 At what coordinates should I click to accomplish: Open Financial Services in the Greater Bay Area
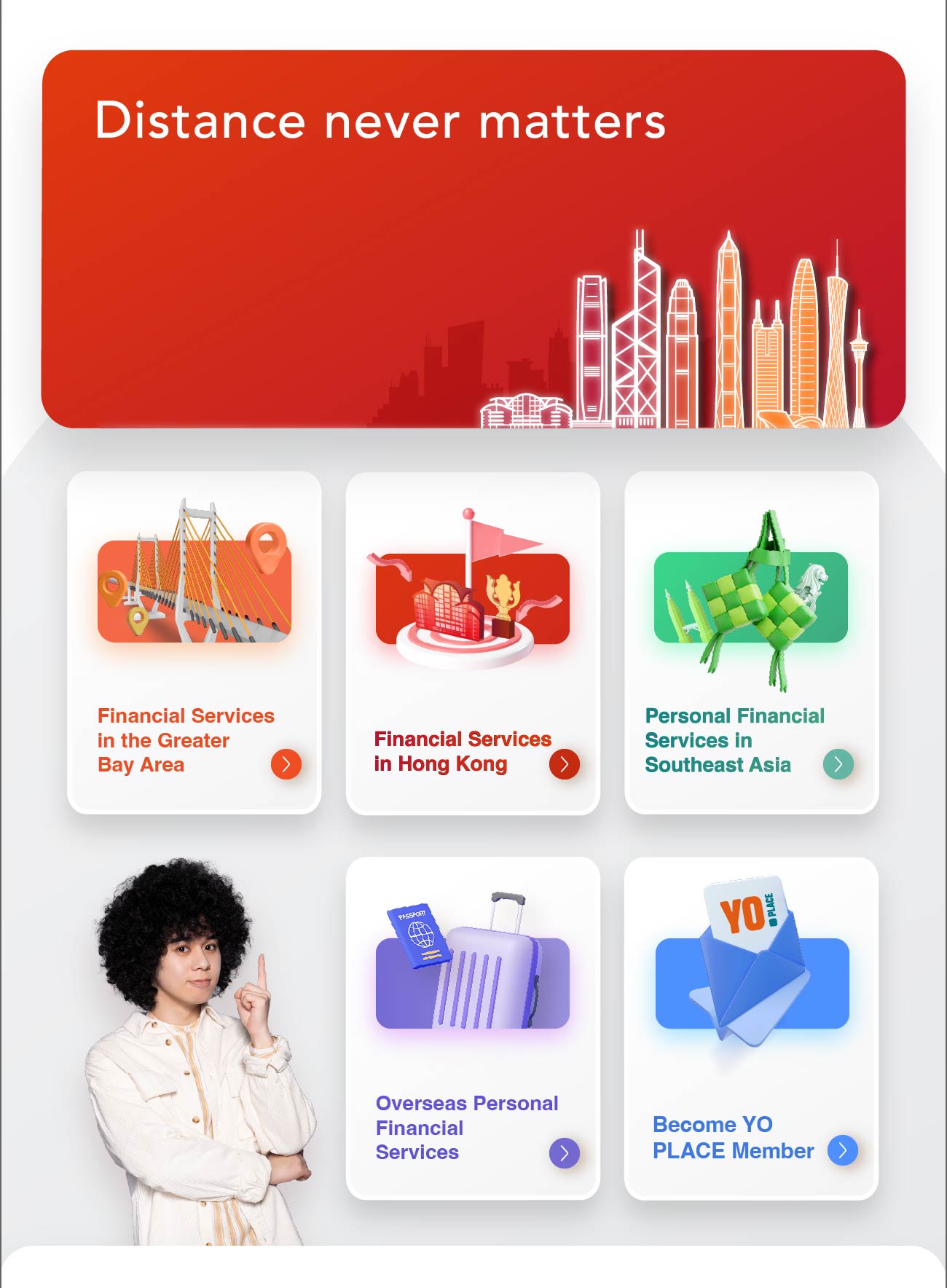click(194, 643)
